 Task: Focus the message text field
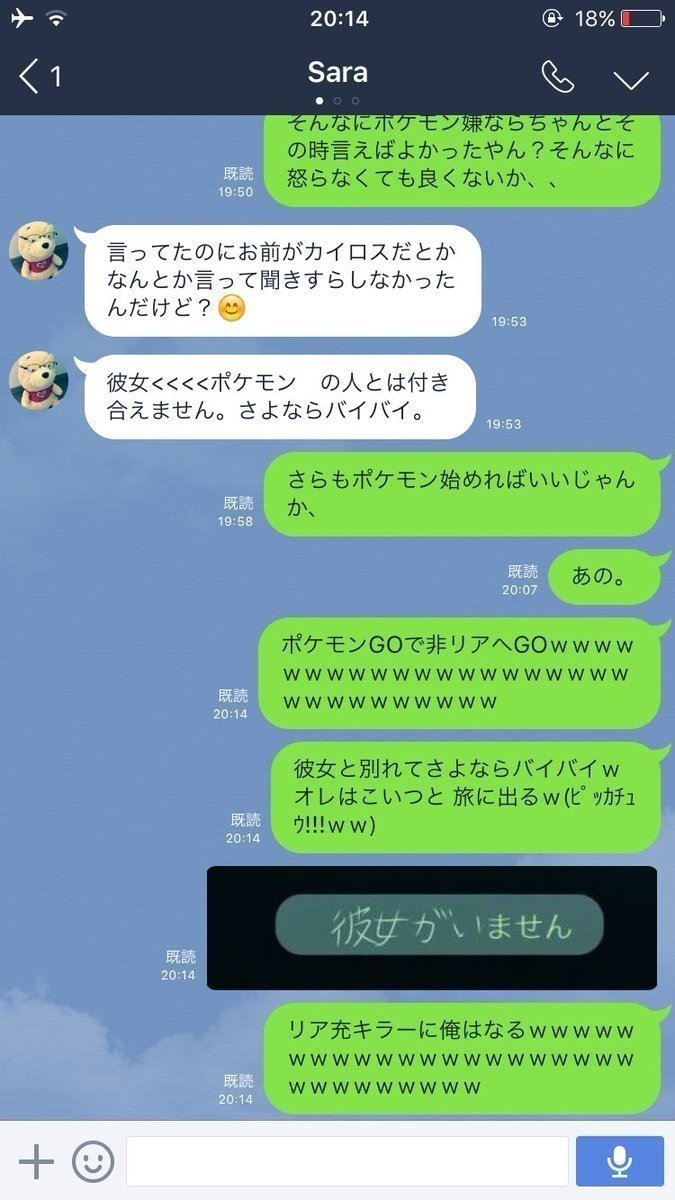tap(347, 1161)
